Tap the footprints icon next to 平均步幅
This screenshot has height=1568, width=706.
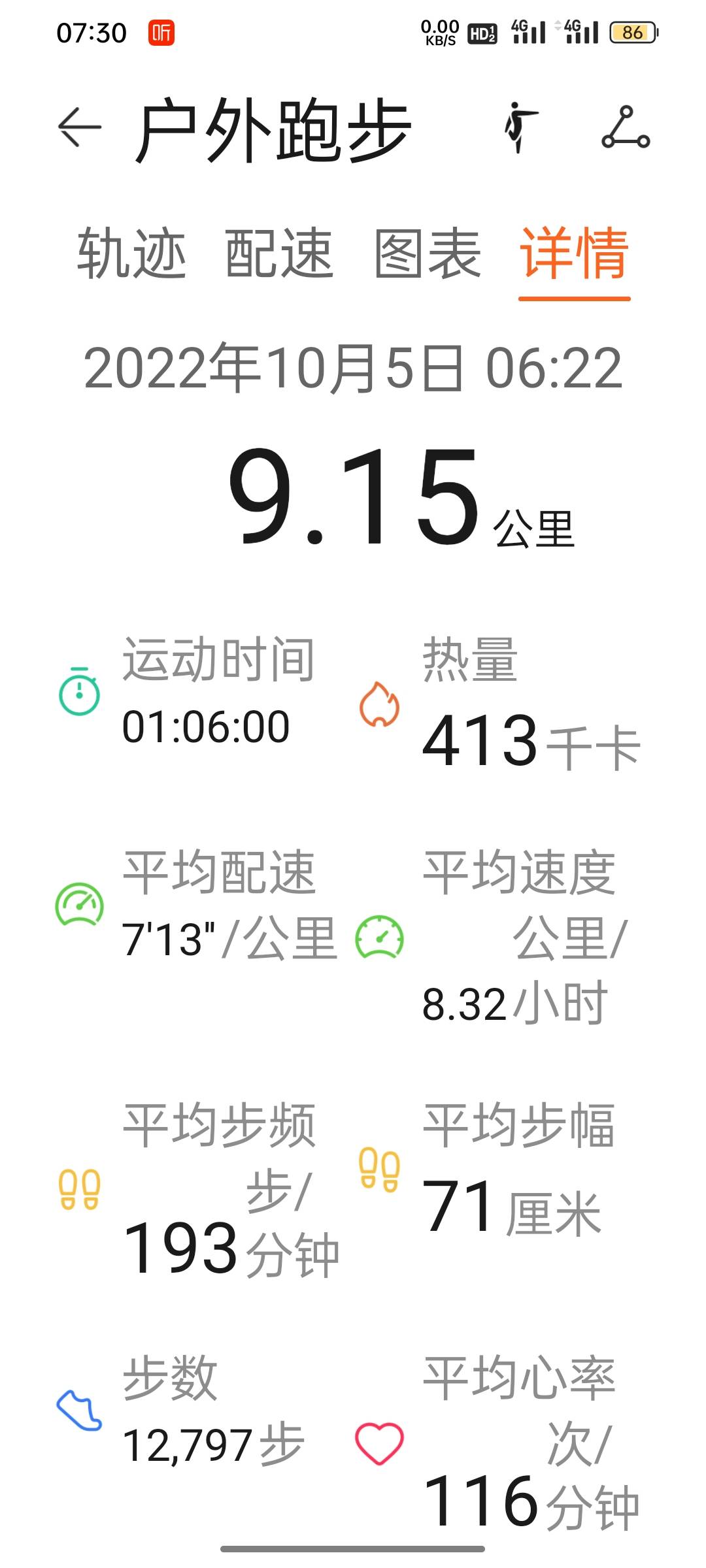(x=379, y=1169)
